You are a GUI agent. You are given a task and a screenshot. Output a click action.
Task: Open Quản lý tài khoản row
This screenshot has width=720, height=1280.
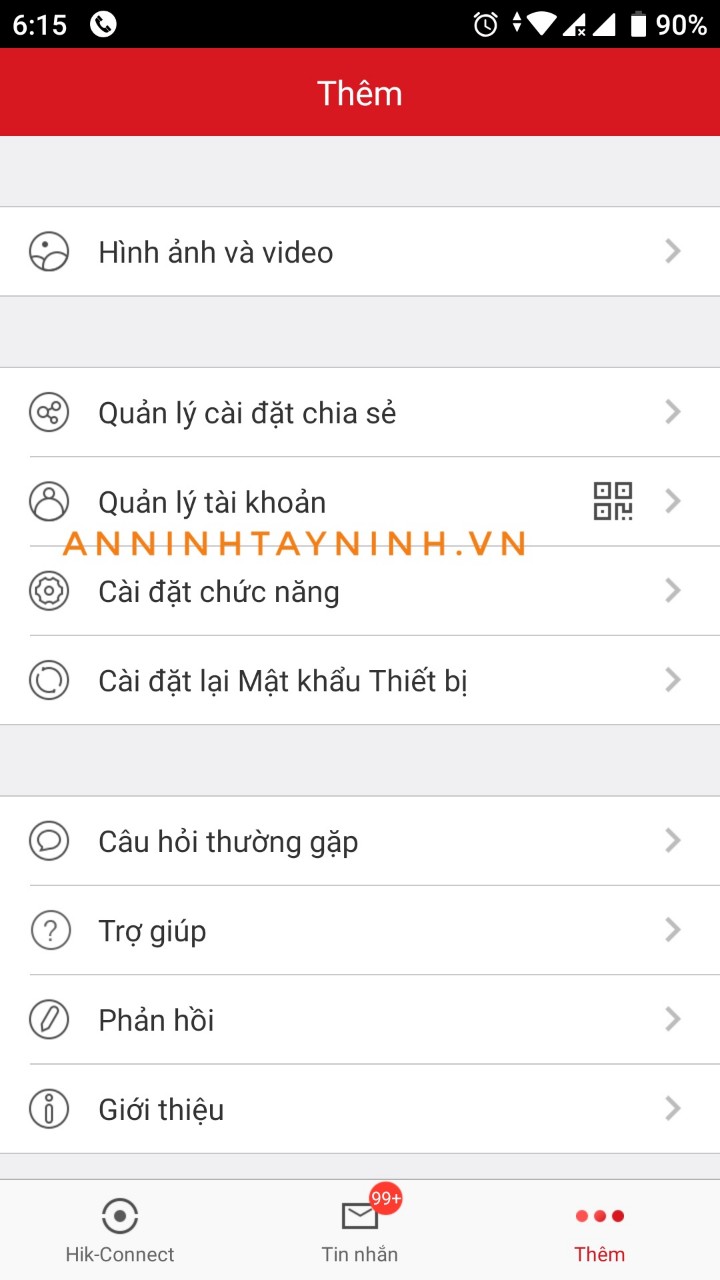300,501
